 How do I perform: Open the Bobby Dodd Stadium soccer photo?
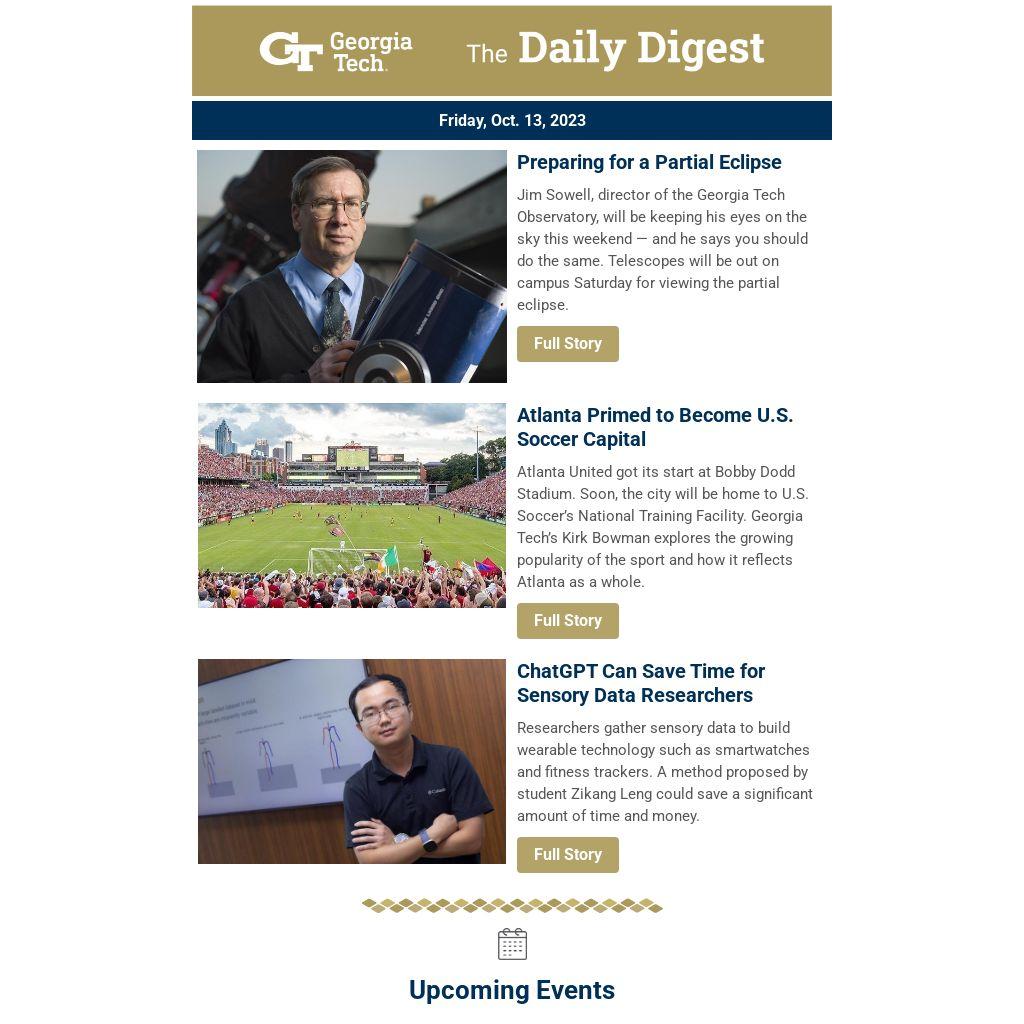click(x=352, y=505)
